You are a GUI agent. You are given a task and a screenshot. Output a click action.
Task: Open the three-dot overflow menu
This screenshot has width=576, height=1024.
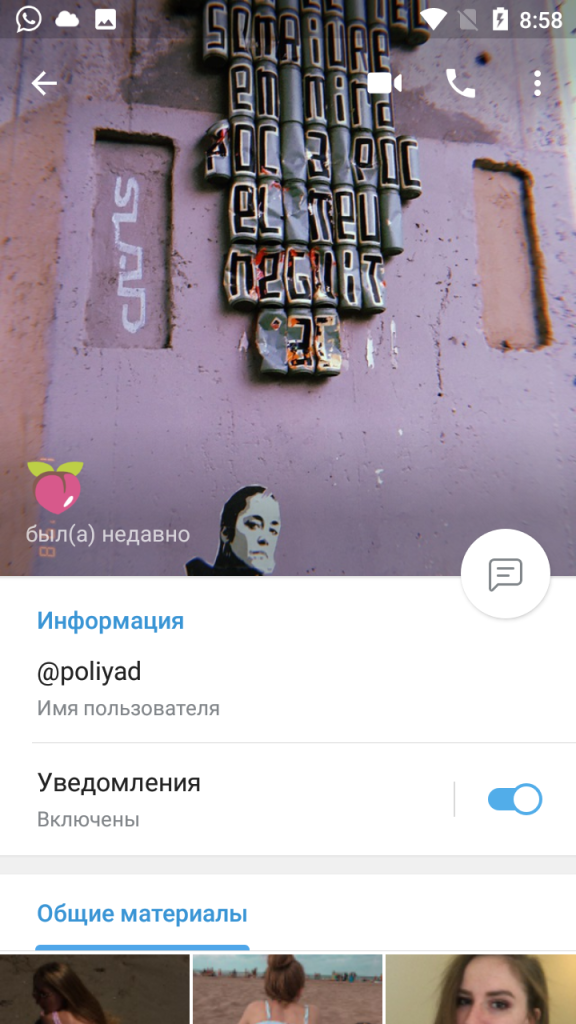point(537,84)
